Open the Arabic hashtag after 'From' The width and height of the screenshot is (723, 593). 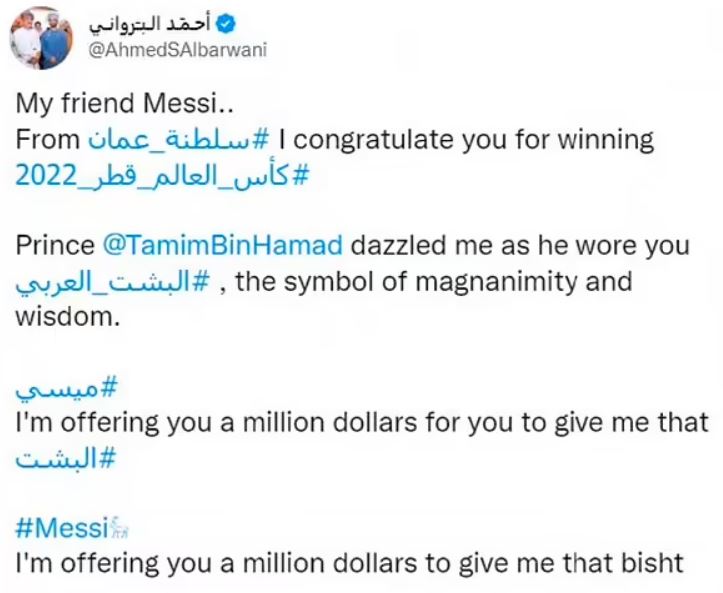[x=180, y=140]
